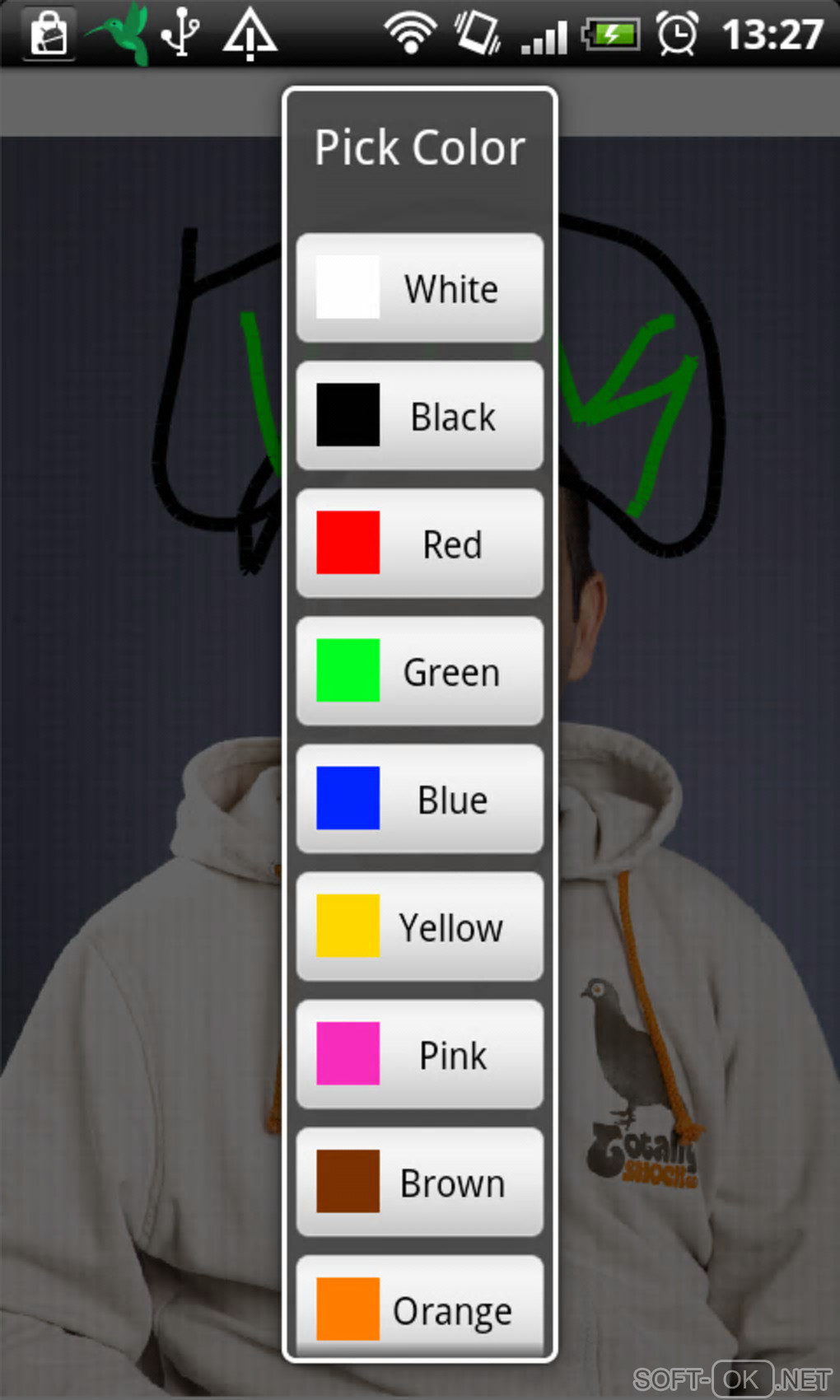Switch drawing color to Blue
Image resolution: width=840 pixels, height=1400 pixels.
(x=419, y=799)
